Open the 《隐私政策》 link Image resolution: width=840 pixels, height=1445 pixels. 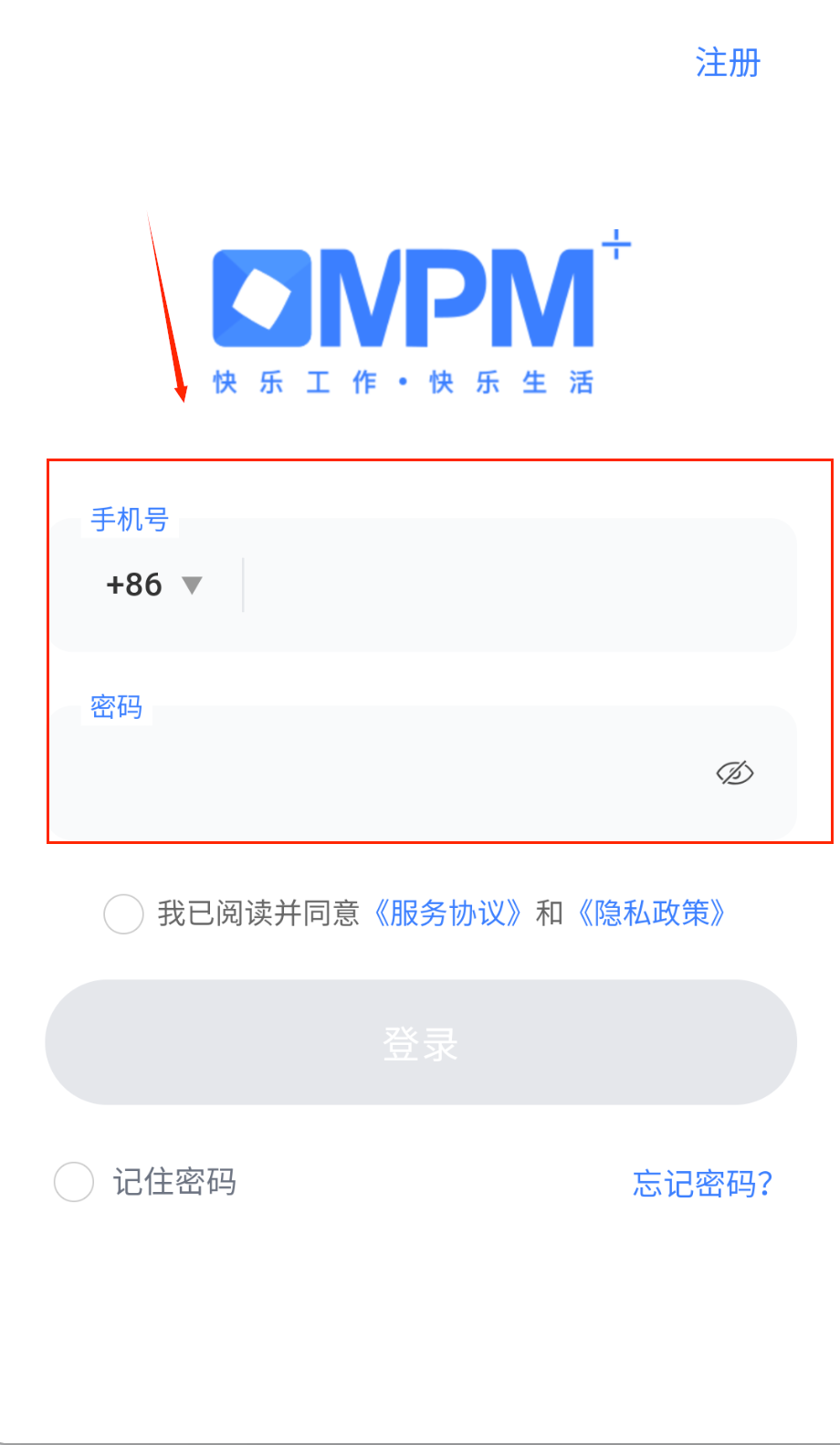652,913
